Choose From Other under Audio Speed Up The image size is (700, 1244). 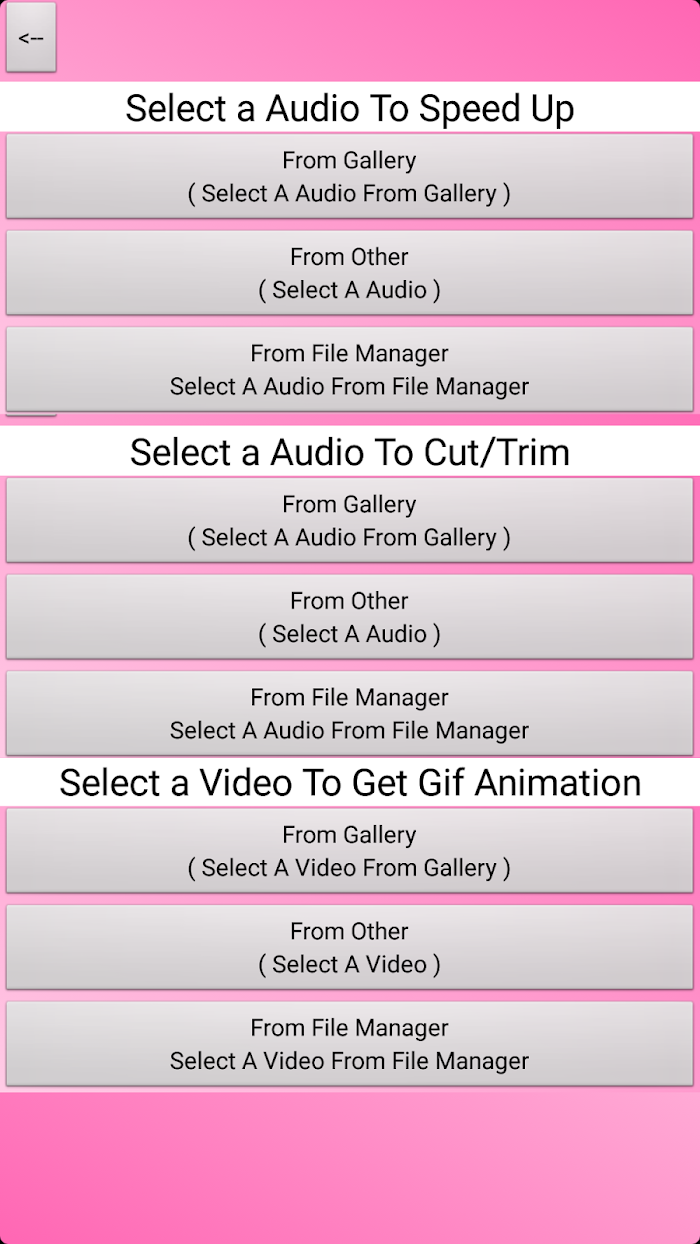tap(349, 273)
